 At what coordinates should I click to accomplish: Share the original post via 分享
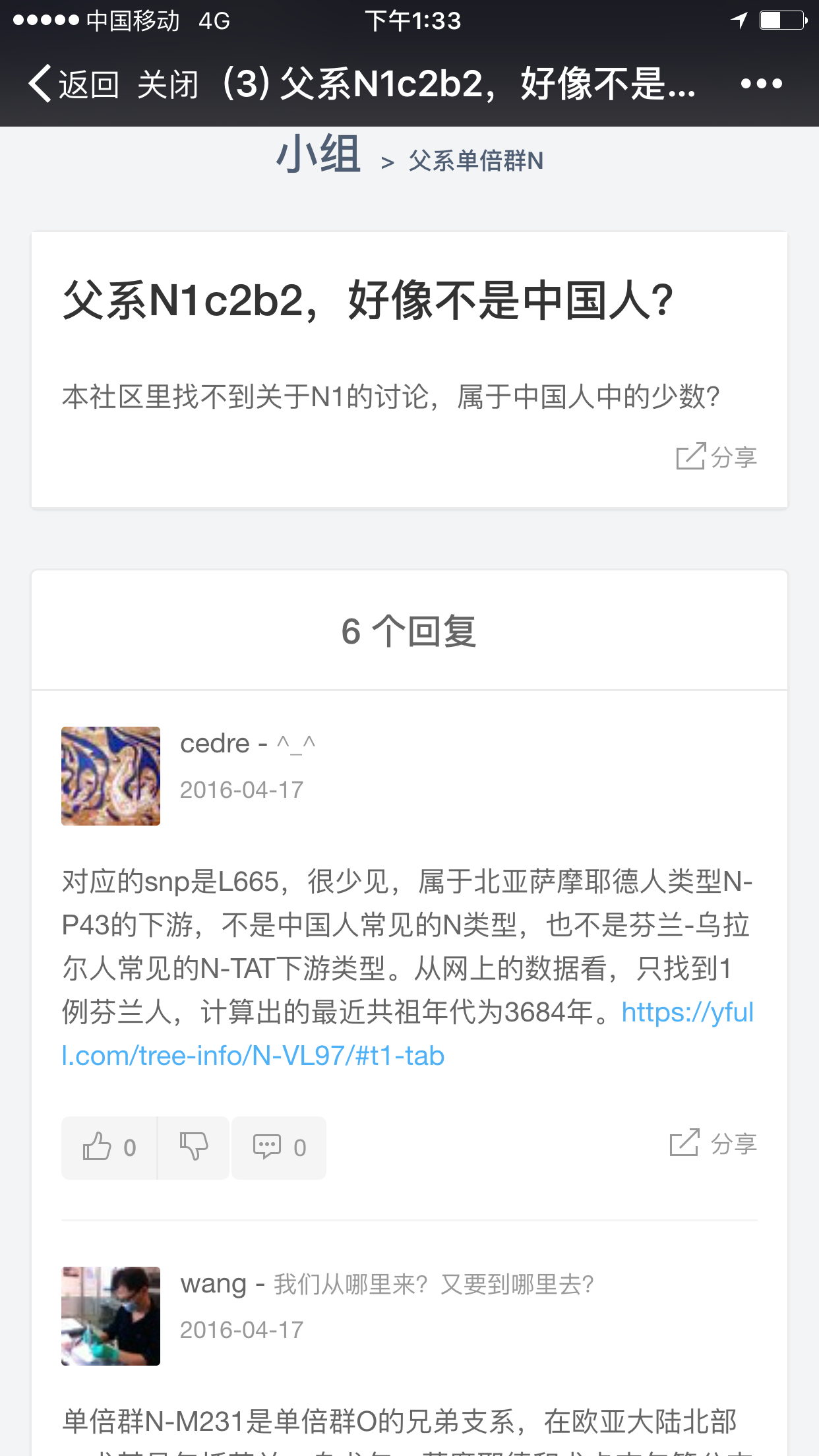click(717, 456)
